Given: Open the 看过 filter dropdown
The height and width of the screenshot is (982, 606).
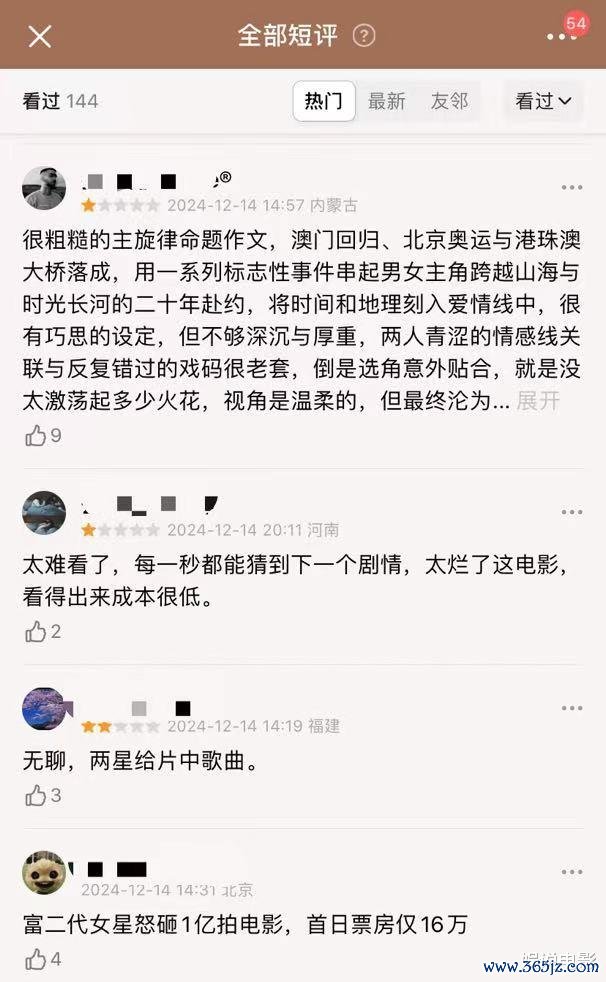Looking at the screenshot, I should (x=543, y=101).
